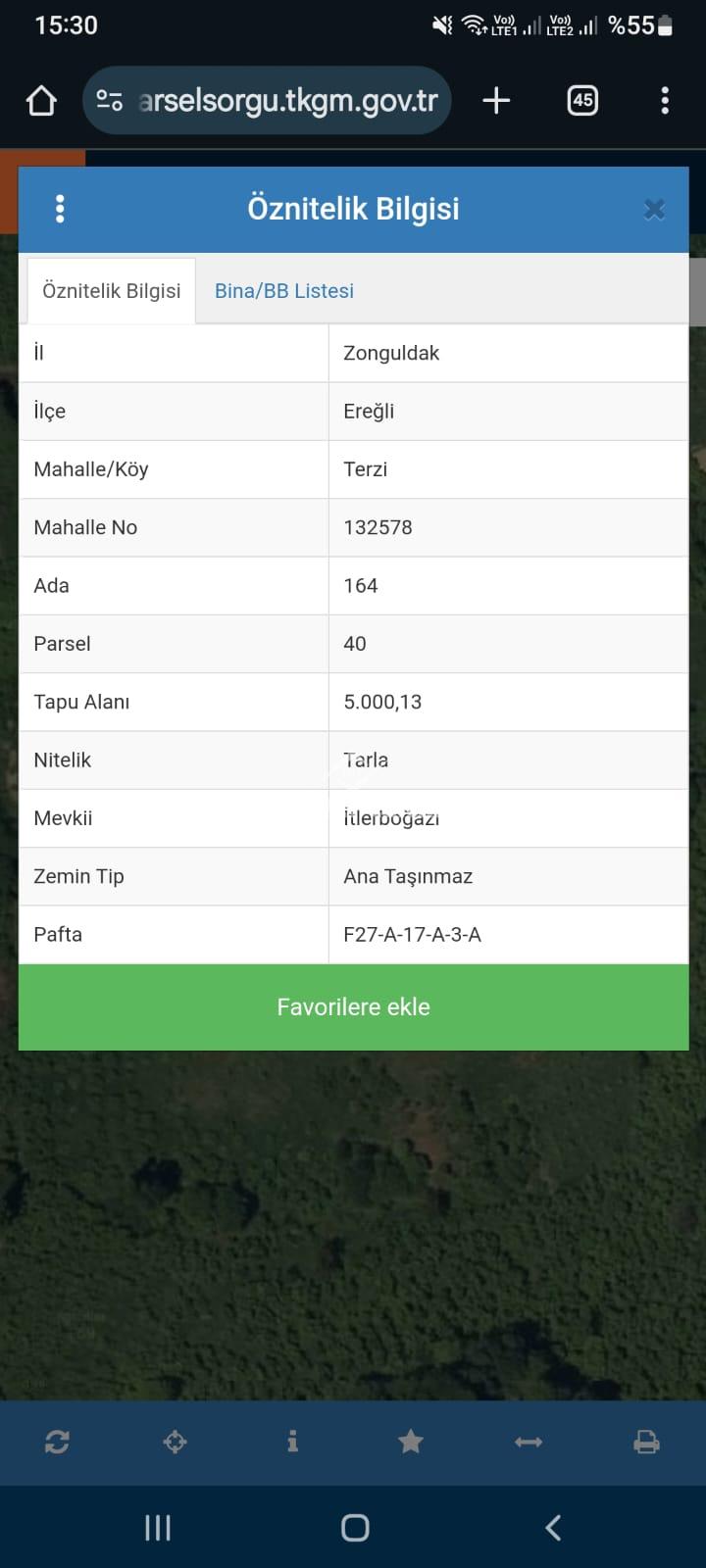
Task: Open a new browser tab with the plus
Action: [x=495, y=99]
